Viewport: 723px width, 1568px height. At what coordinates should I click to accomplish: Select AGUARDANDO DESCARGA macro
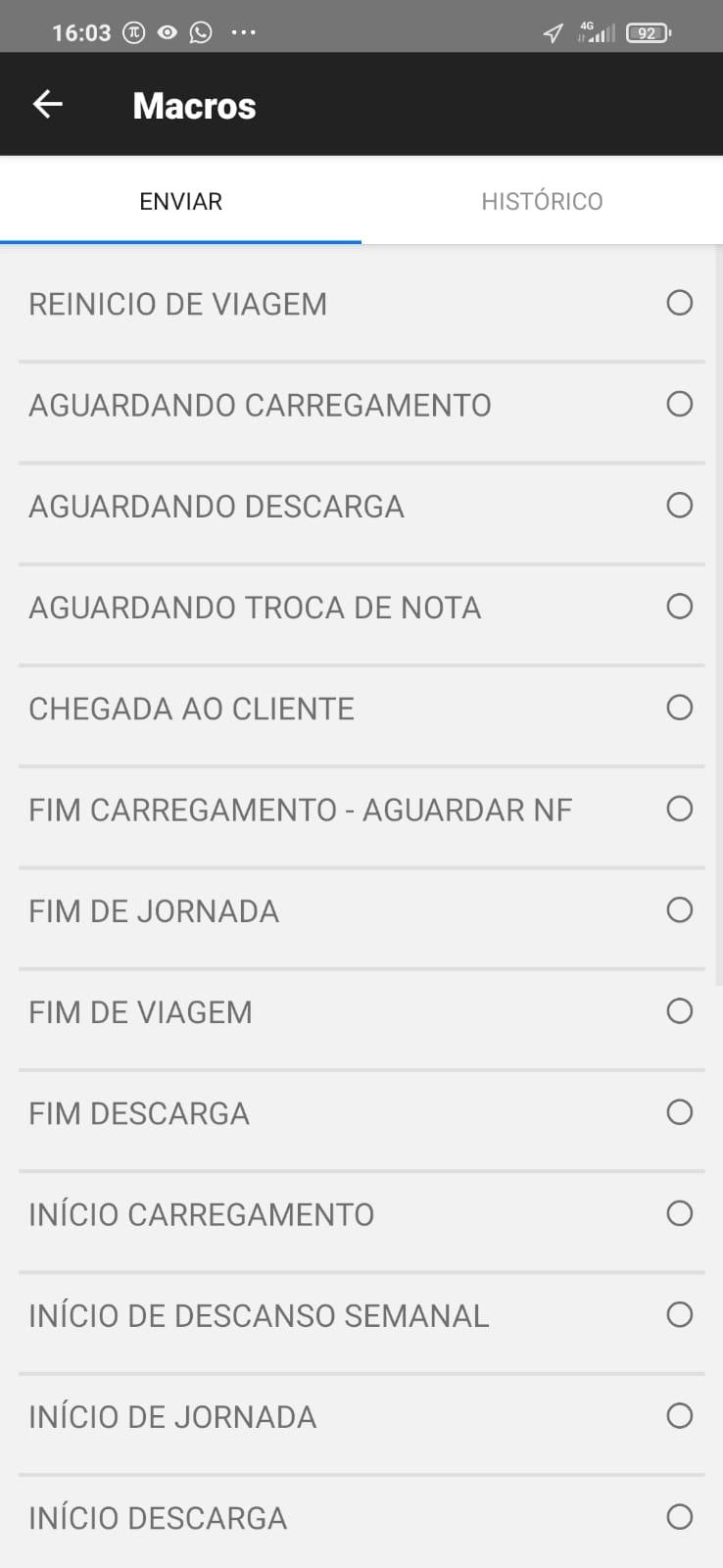coord(361,507)
